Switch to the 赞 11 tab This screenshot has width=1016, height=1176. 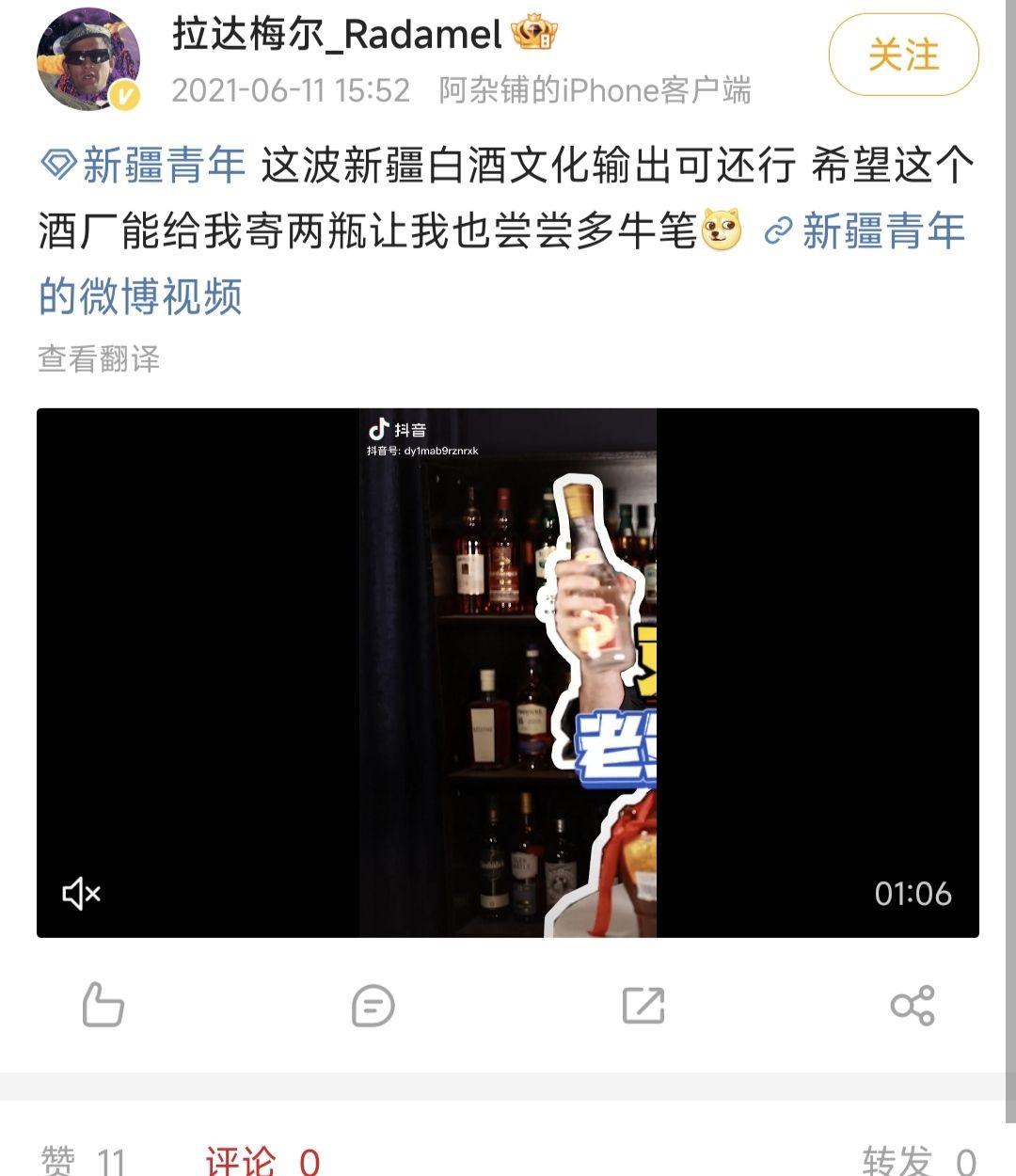tap(83, 1161)
